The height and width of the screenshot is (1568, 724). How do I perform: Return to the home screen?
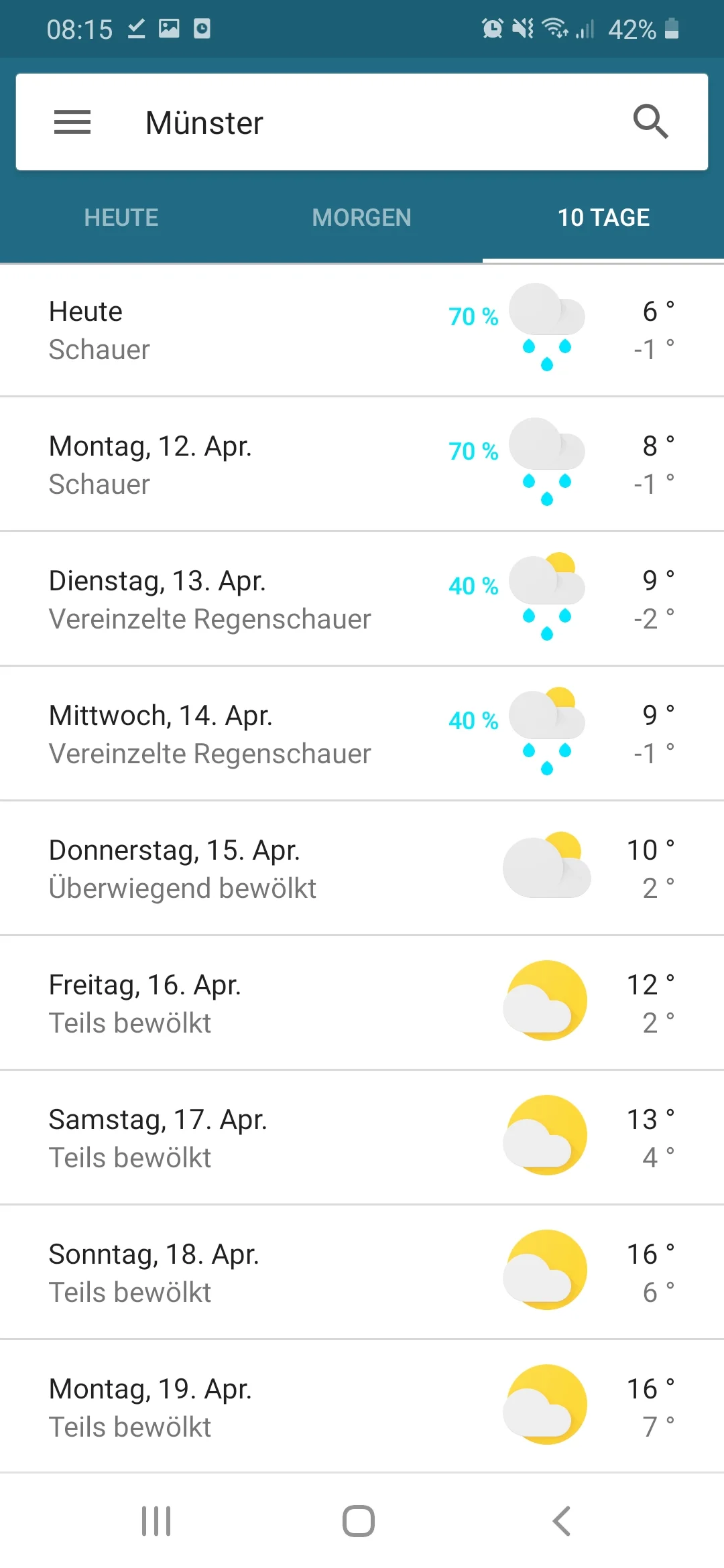pyautogui.click(x=359, y=1521)
